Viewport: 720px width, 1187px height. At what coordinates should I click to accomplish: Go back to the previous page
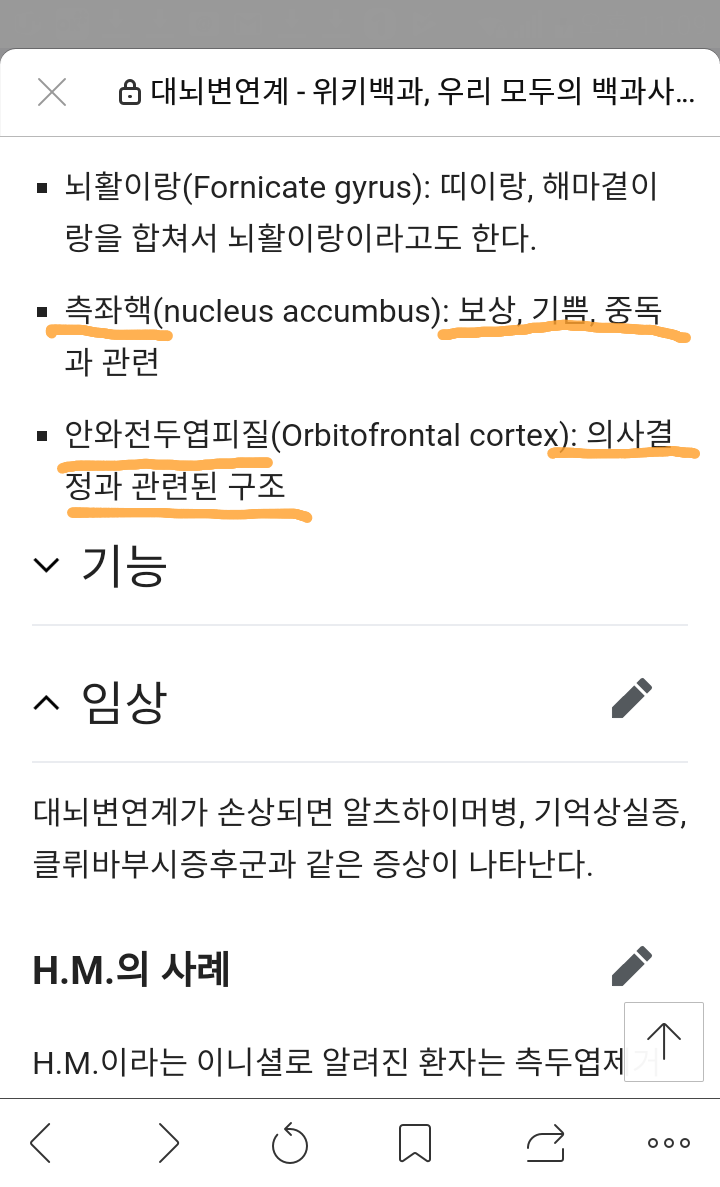pos(41,1142)
